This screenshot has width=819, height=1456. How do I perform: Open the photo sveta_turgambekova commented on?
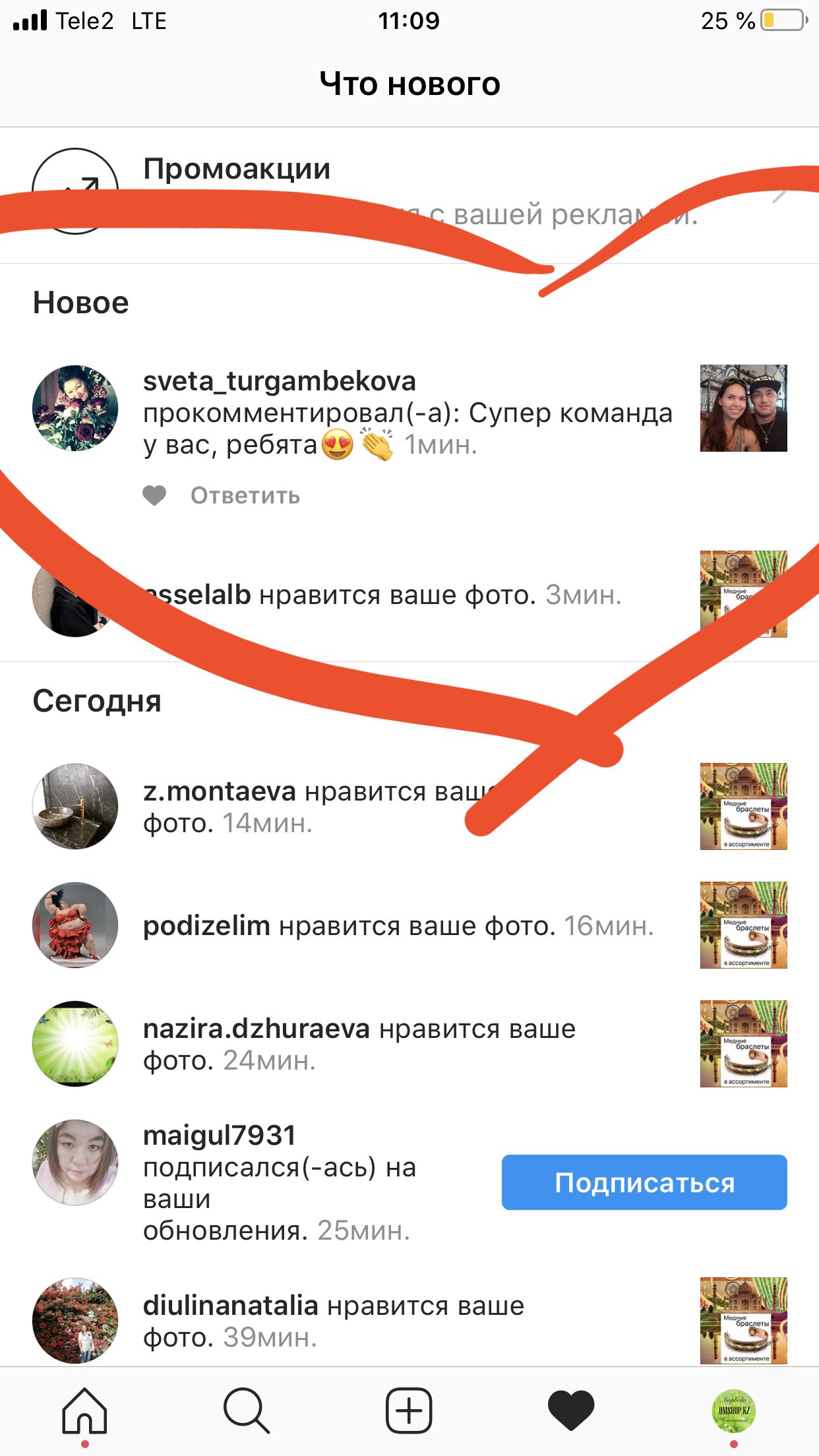[743, 408]
